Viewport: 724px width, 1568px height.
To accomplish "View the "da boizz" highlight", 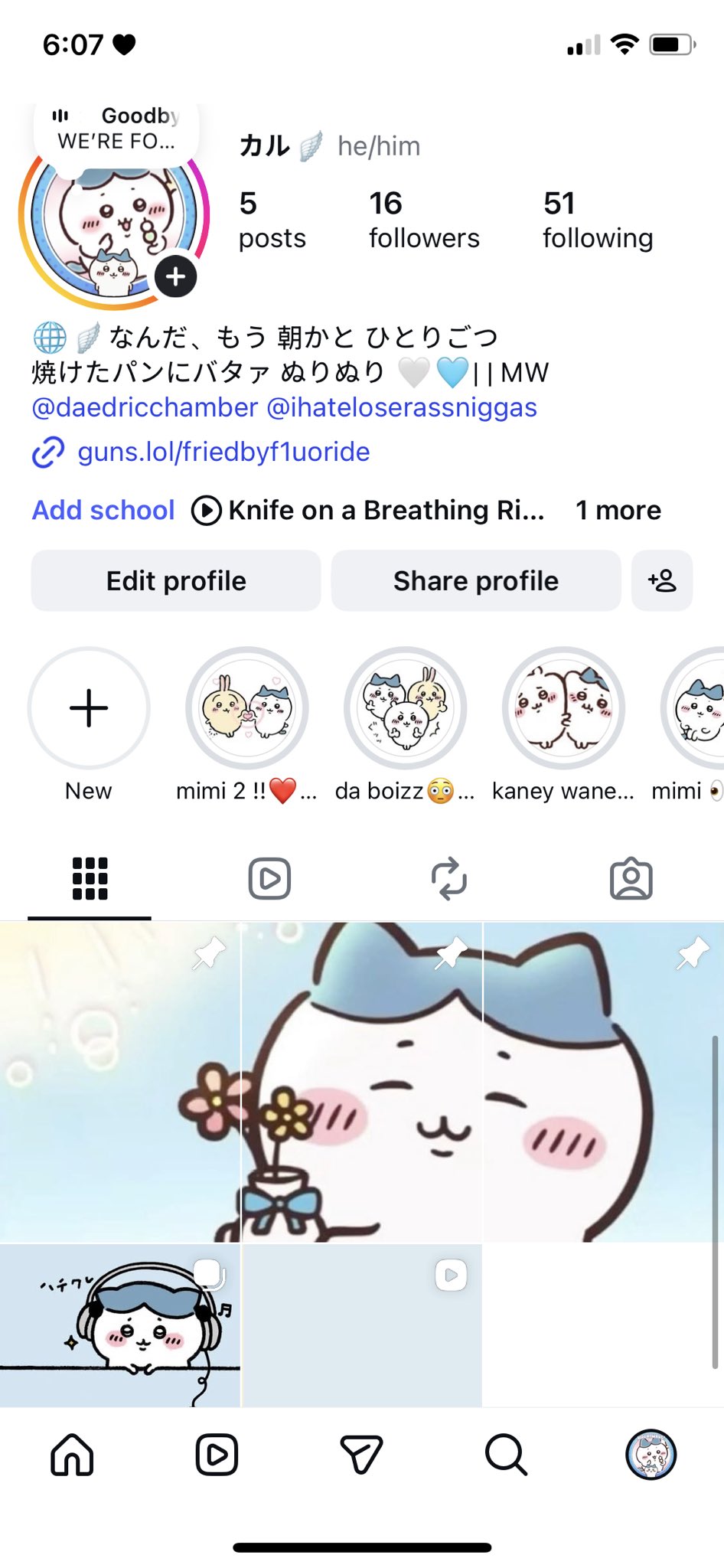I will [405, 708].
